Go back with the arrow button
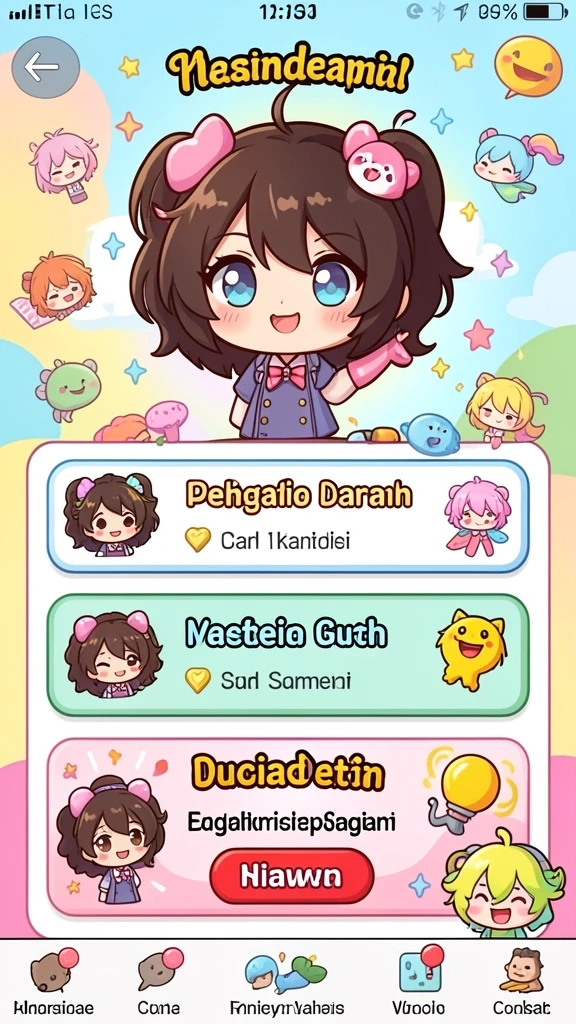 pyautogui.click(x=45, y=67)
